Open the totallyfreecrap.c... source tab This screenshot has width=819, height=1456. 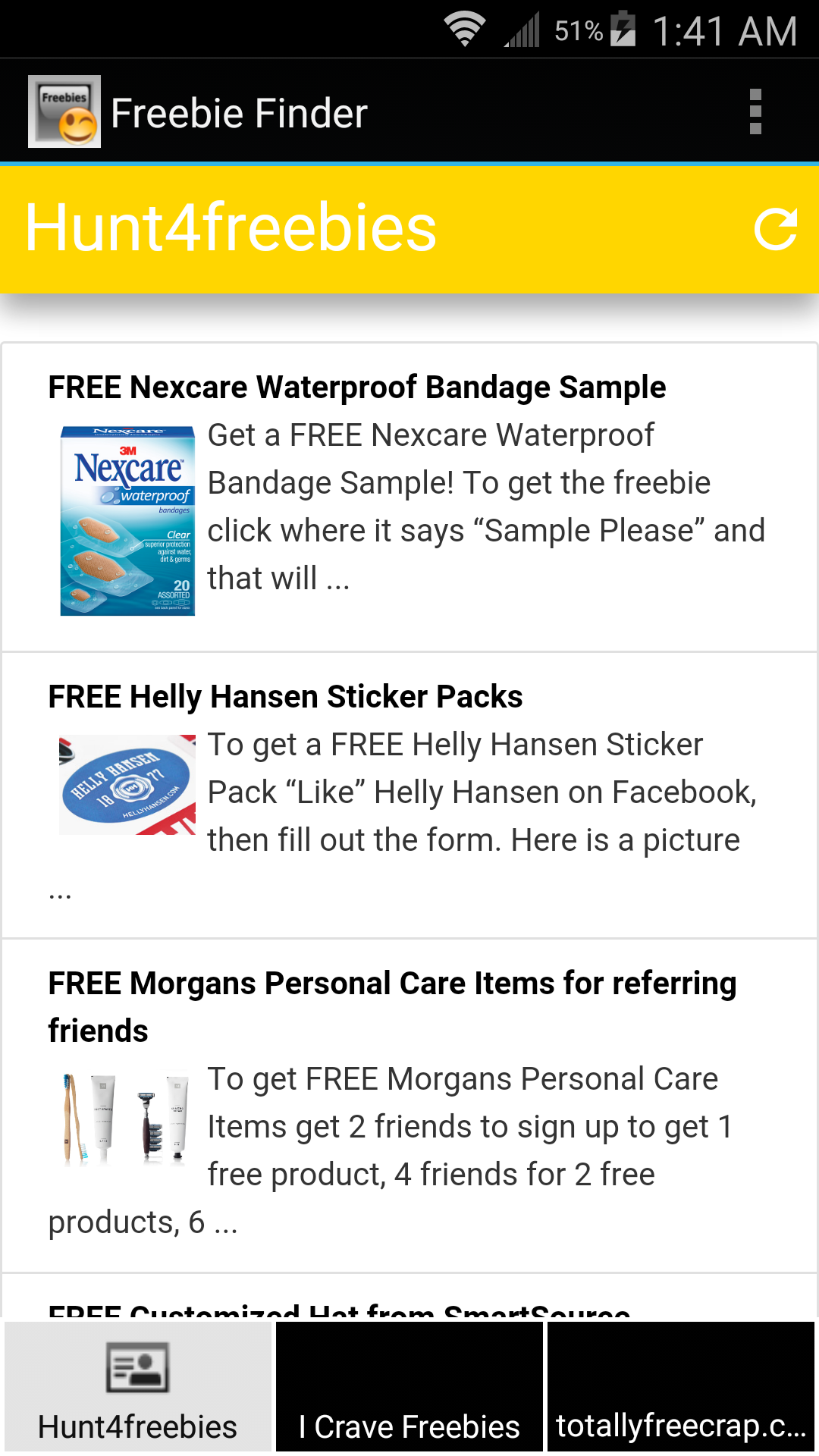point(681,1424)
